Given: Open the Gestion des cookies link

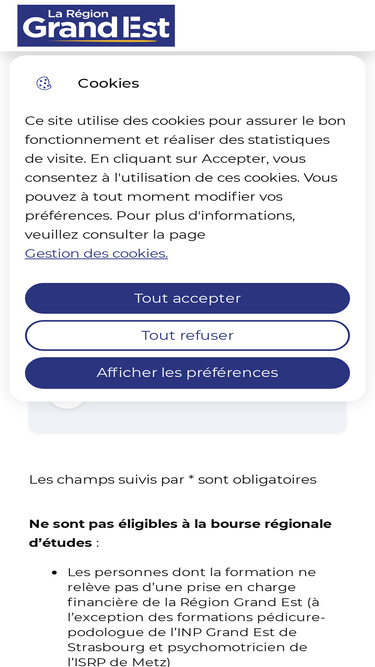Looking at the screenshot, I should pyautogui.click(x=96, y=253).
